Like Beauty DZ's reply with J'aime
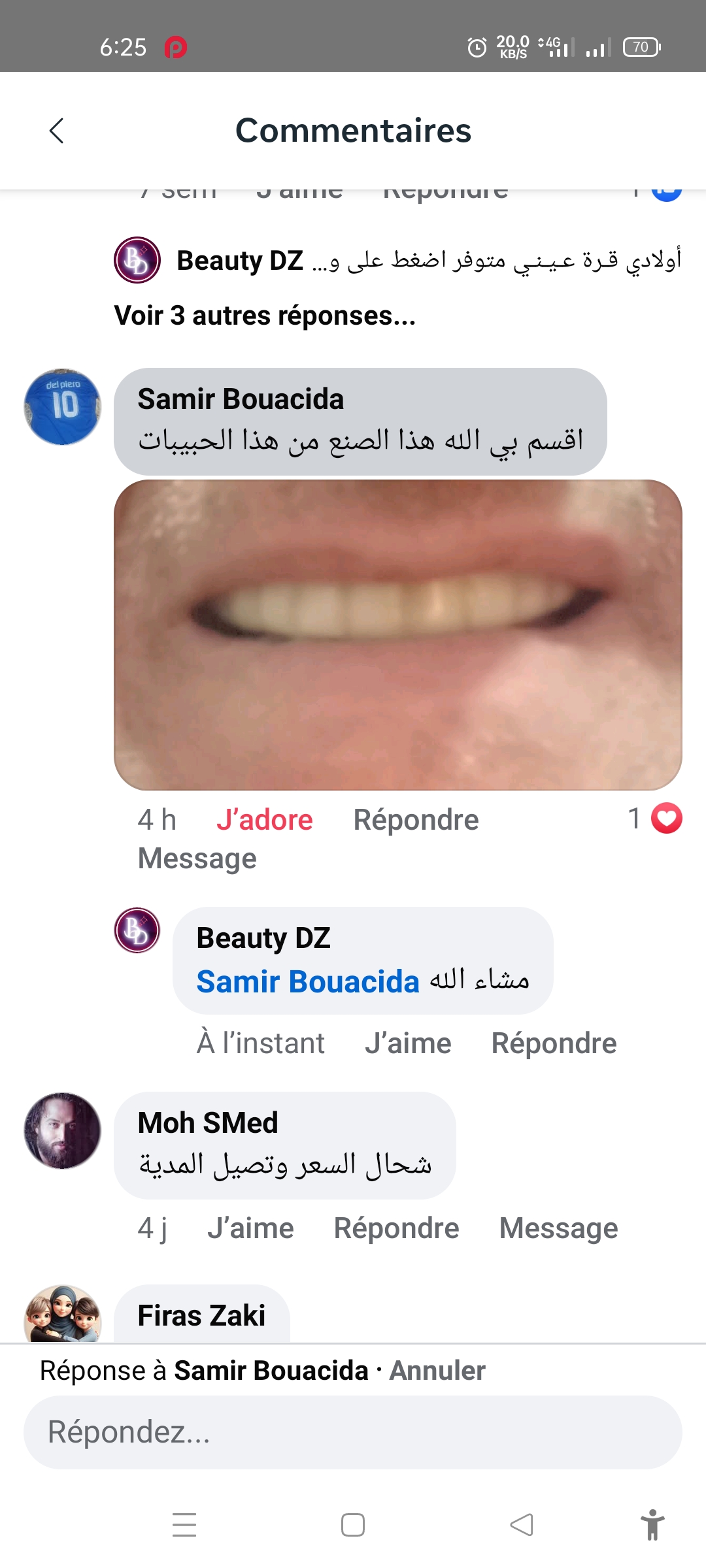 tap(409, 1043)
